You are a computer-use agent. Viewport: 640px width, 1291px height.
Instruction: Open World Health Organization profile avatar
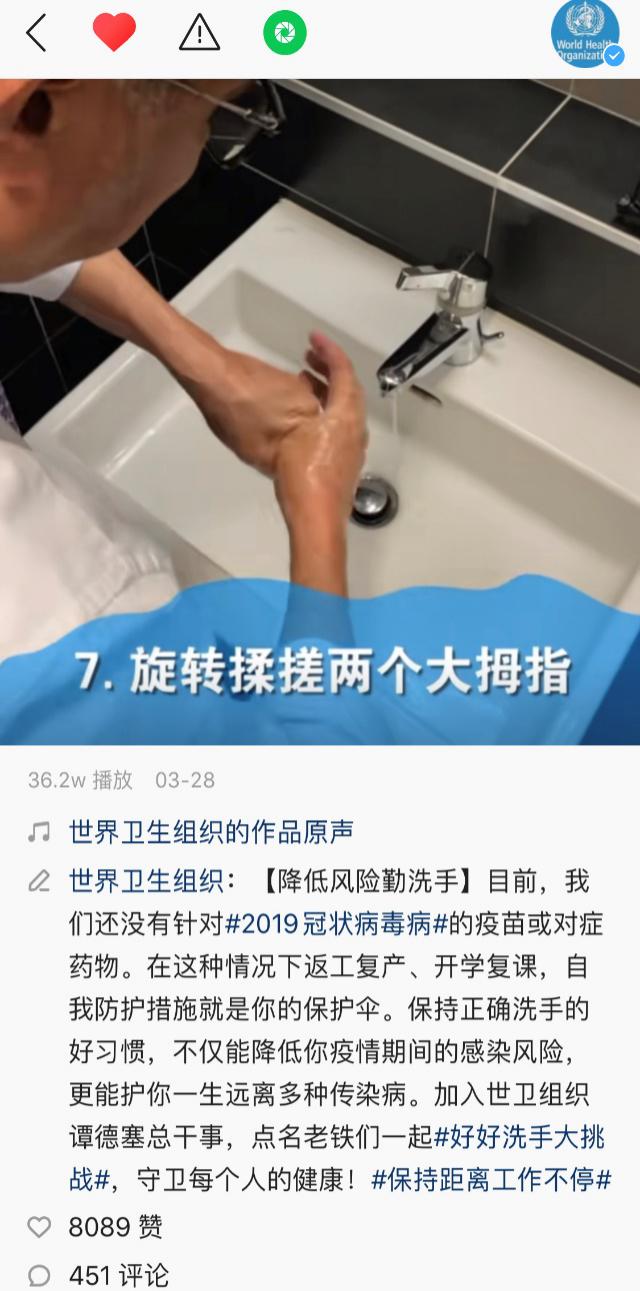(x=586, y=34)
